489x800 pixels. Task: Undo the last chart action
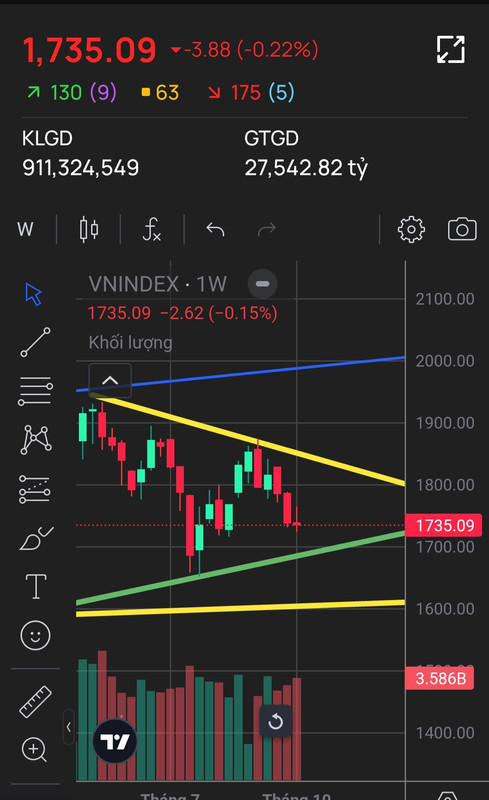click(215, 230)
